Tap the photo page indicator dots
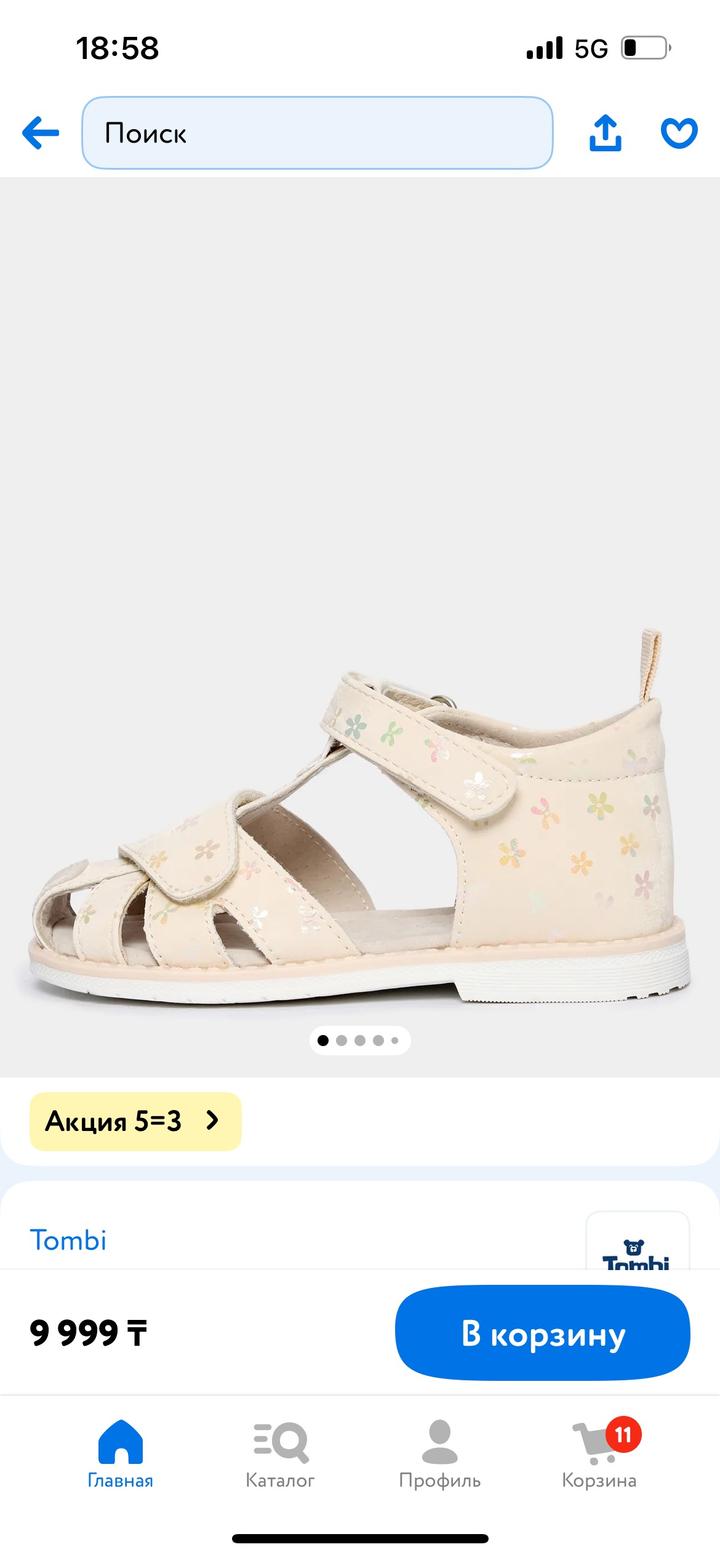 (359, 1040)
